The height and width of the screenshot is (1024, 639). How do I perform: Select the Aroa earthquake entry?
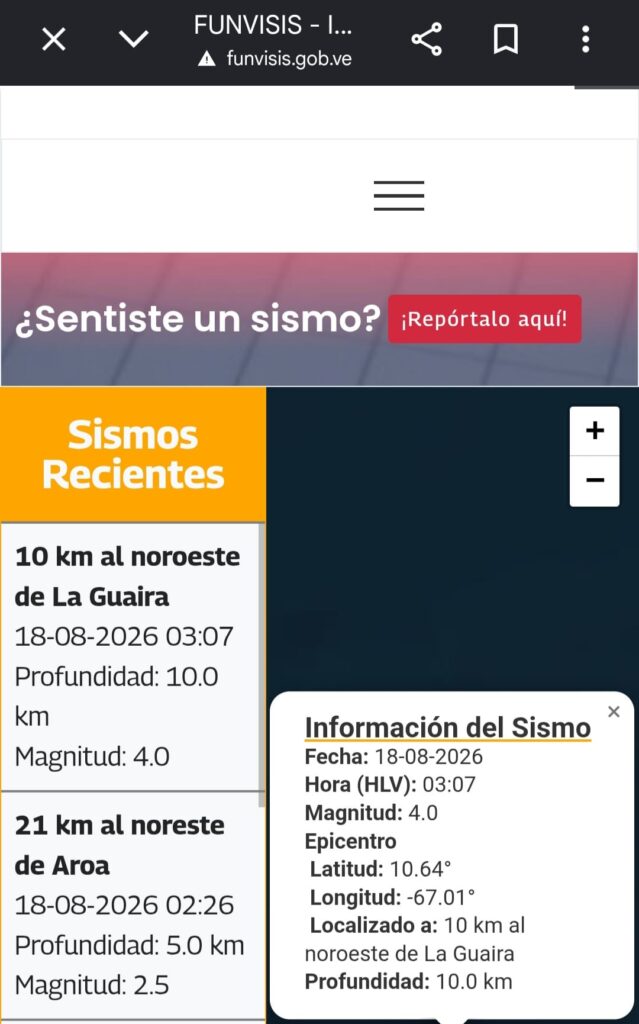click(131, 905)
